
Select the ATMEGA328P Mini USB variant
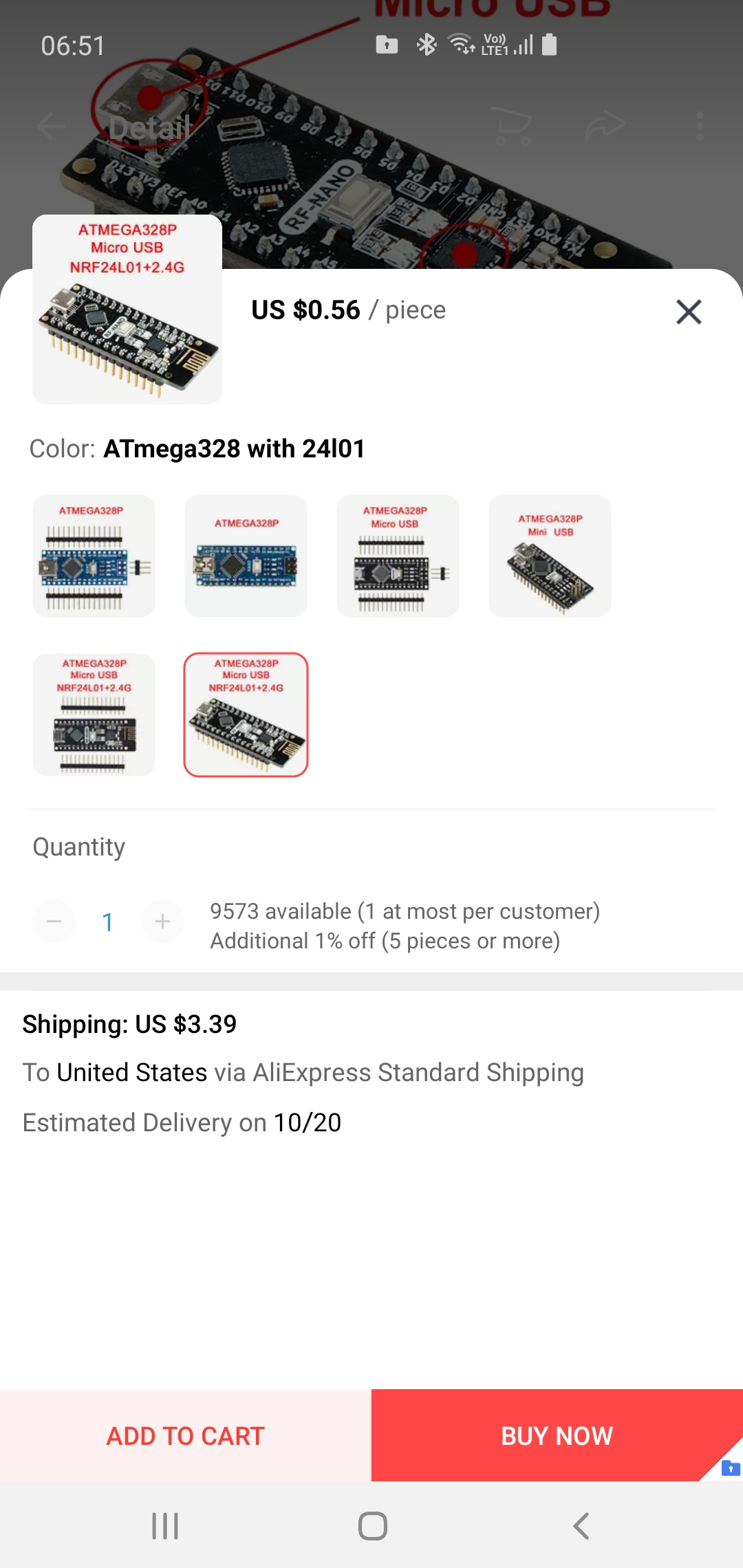click(550, 556)
